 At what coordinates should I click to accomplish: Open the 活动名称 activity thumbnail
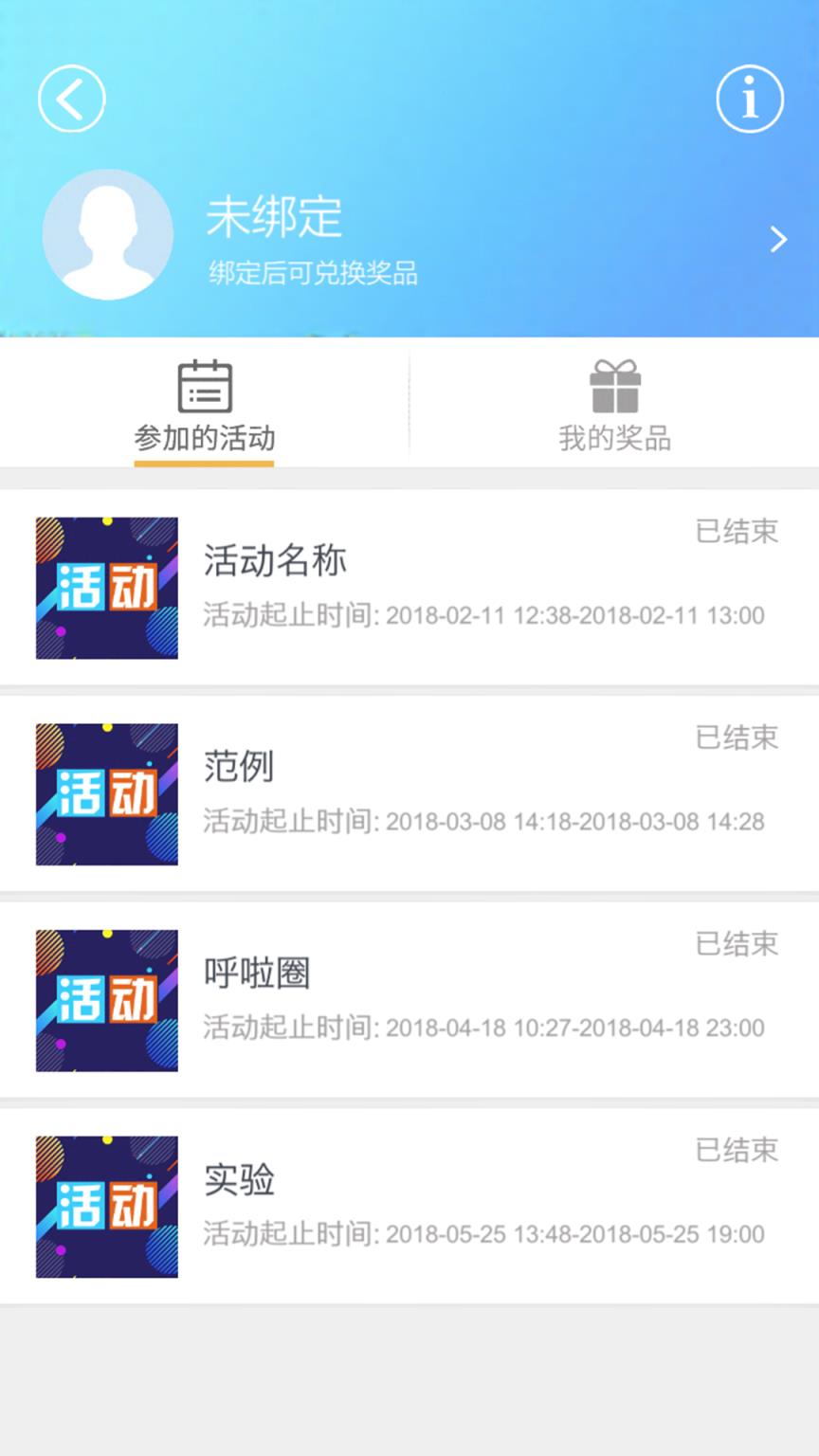pos(106,587)
